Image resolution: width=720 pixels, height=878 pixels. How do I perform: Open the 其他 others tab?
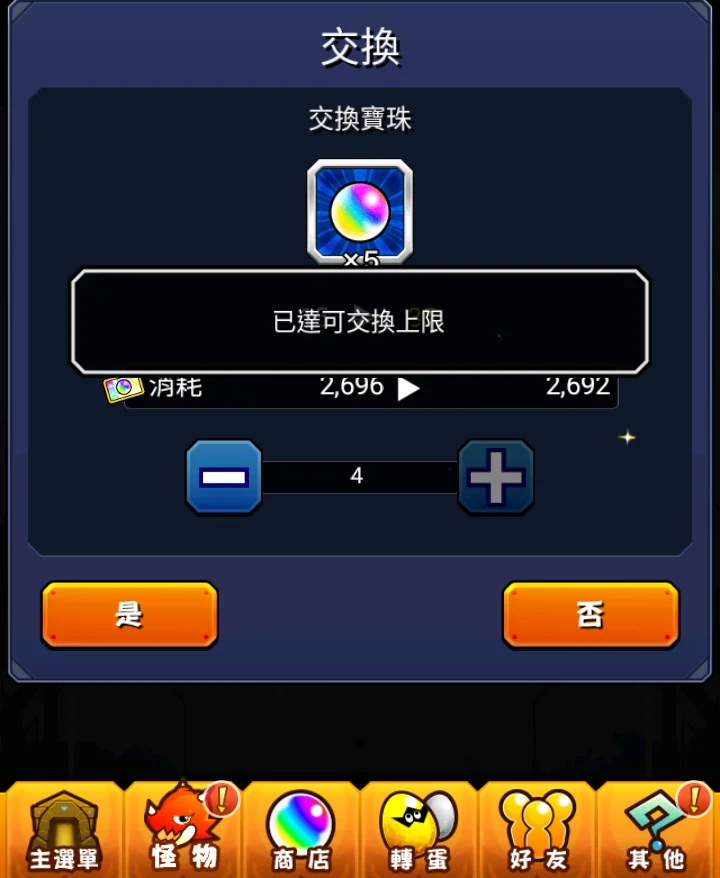point(656,830)
